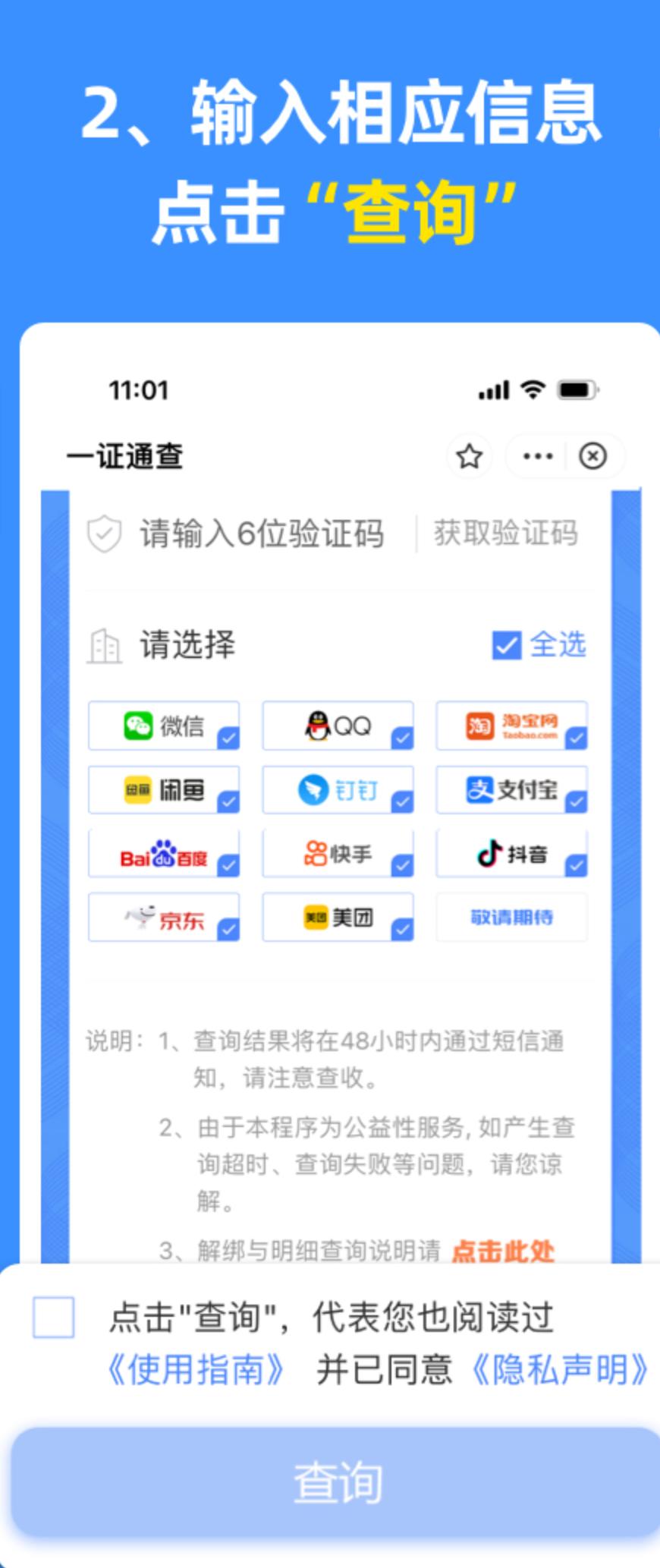Viewport: 660px width, 1568px height.
Task: Open the mini-program more options menu
Action: 538,456
